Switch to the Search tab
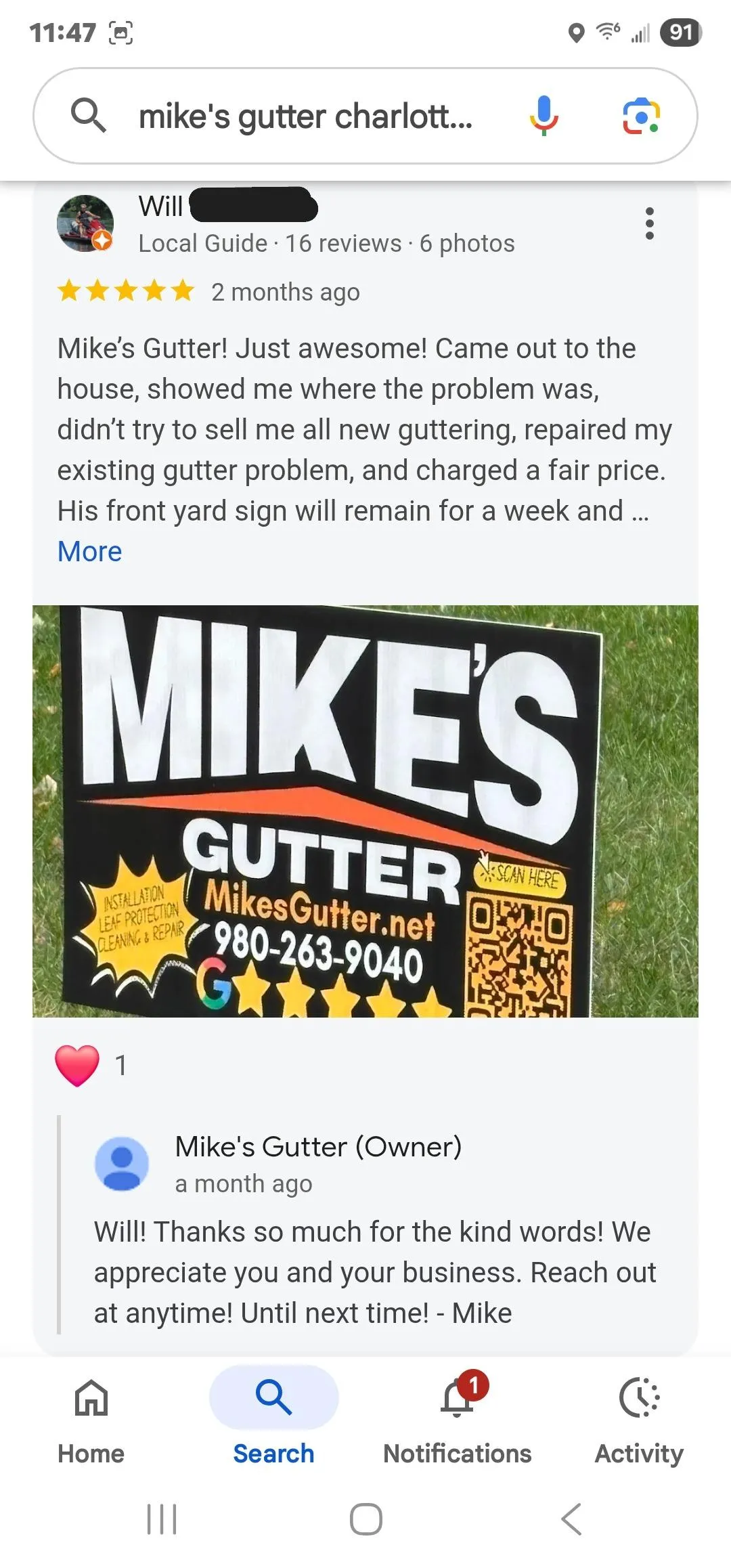 (x=273, y=1396)
